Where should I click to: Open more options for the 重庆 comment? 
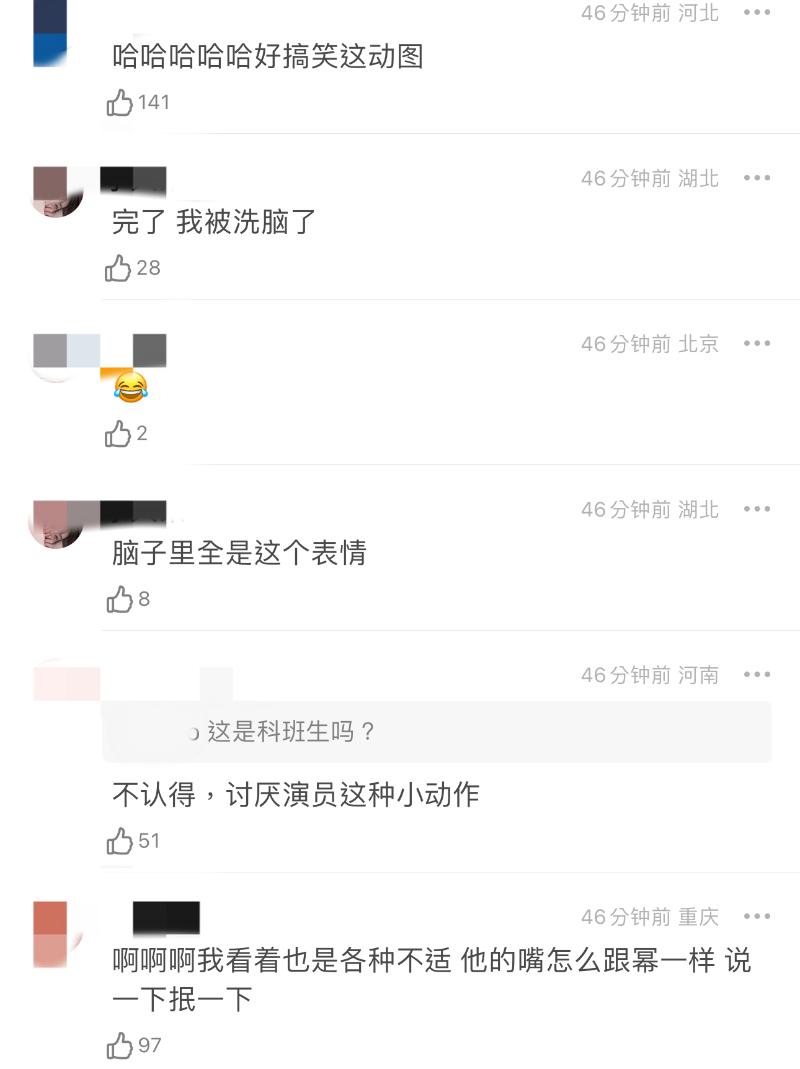[x=757, y=917]
